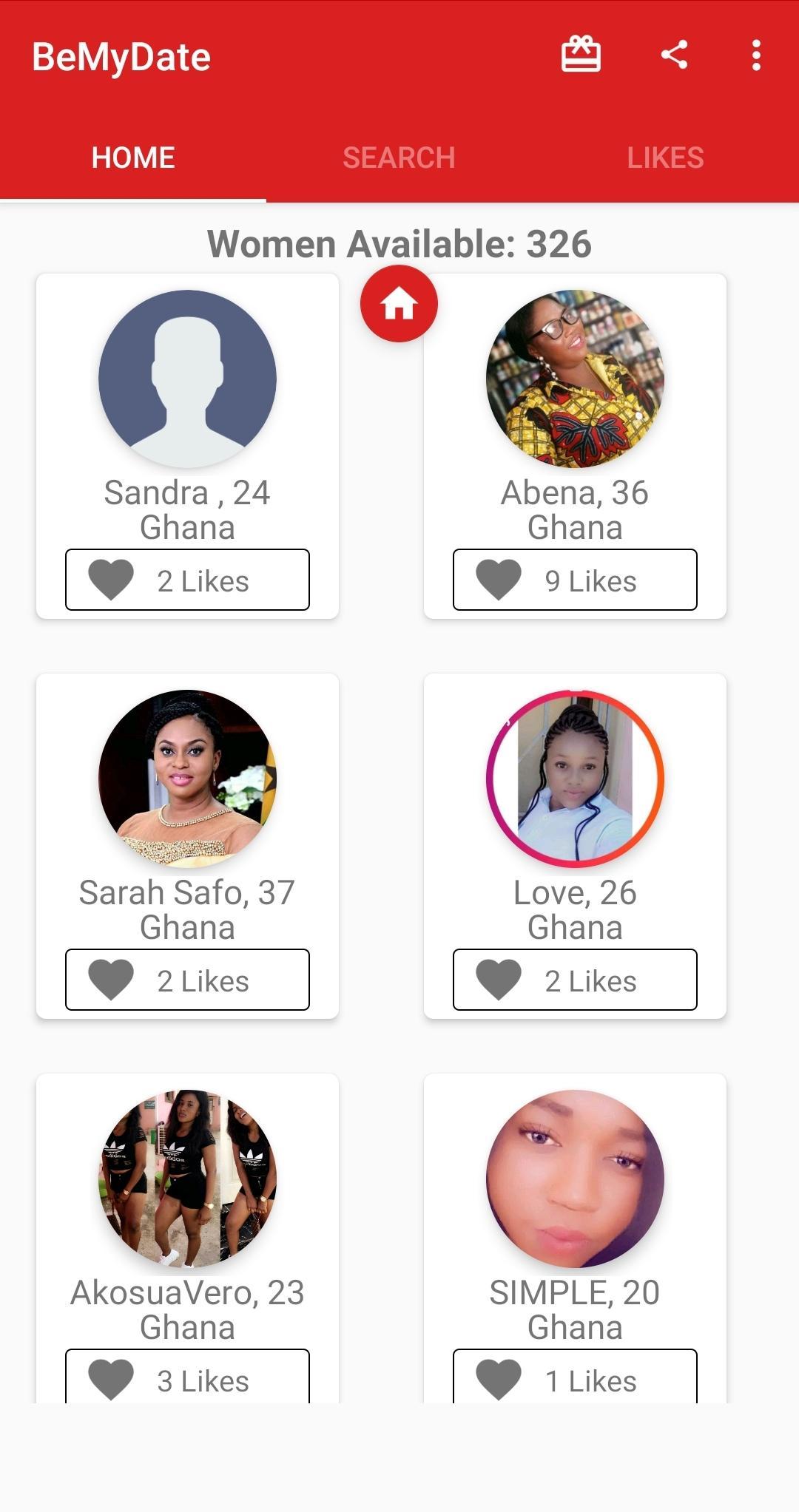The image size is (799, 1512).
Task: Select the HOME tab
Action: pyautogui.click(x=133, y=157)
